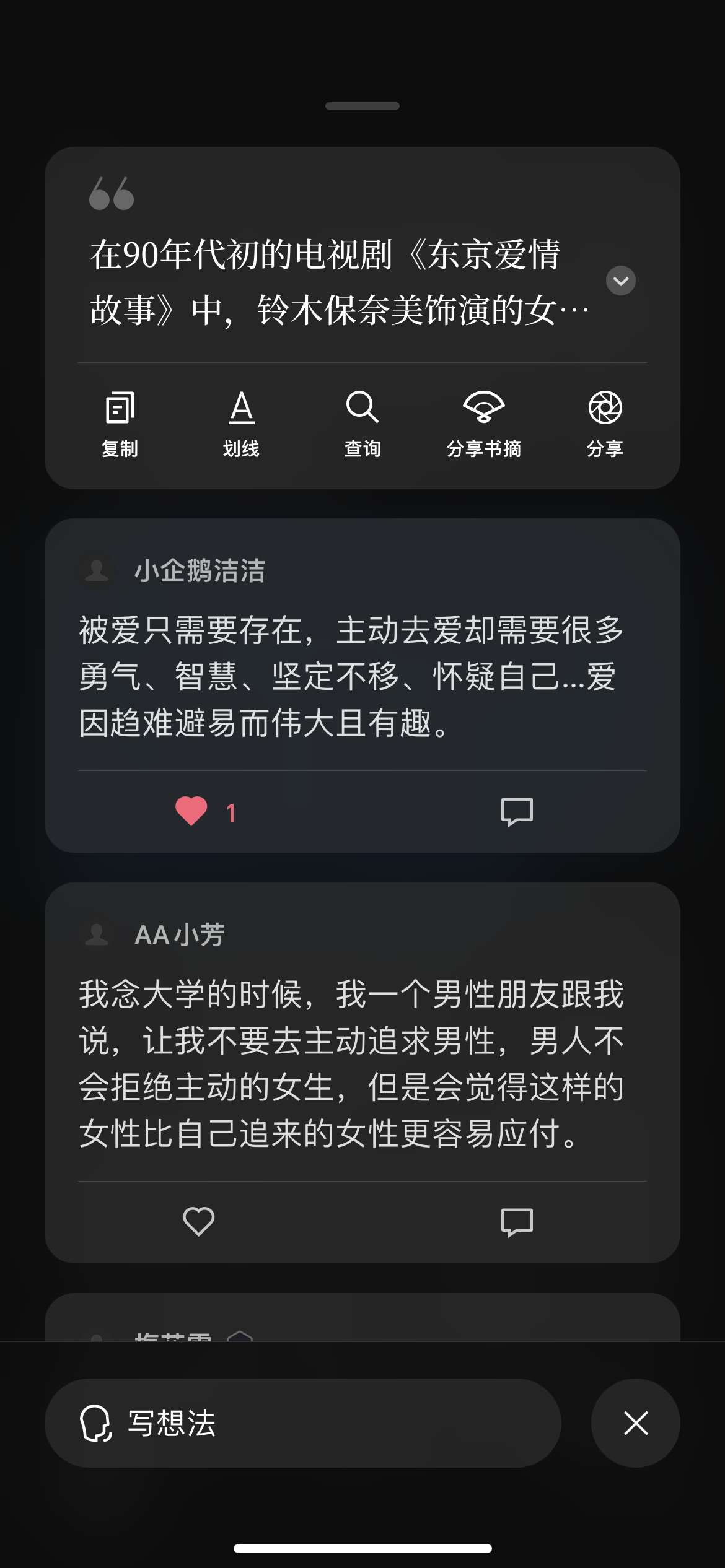Underline the passage with 划线

tap(241, 424)
